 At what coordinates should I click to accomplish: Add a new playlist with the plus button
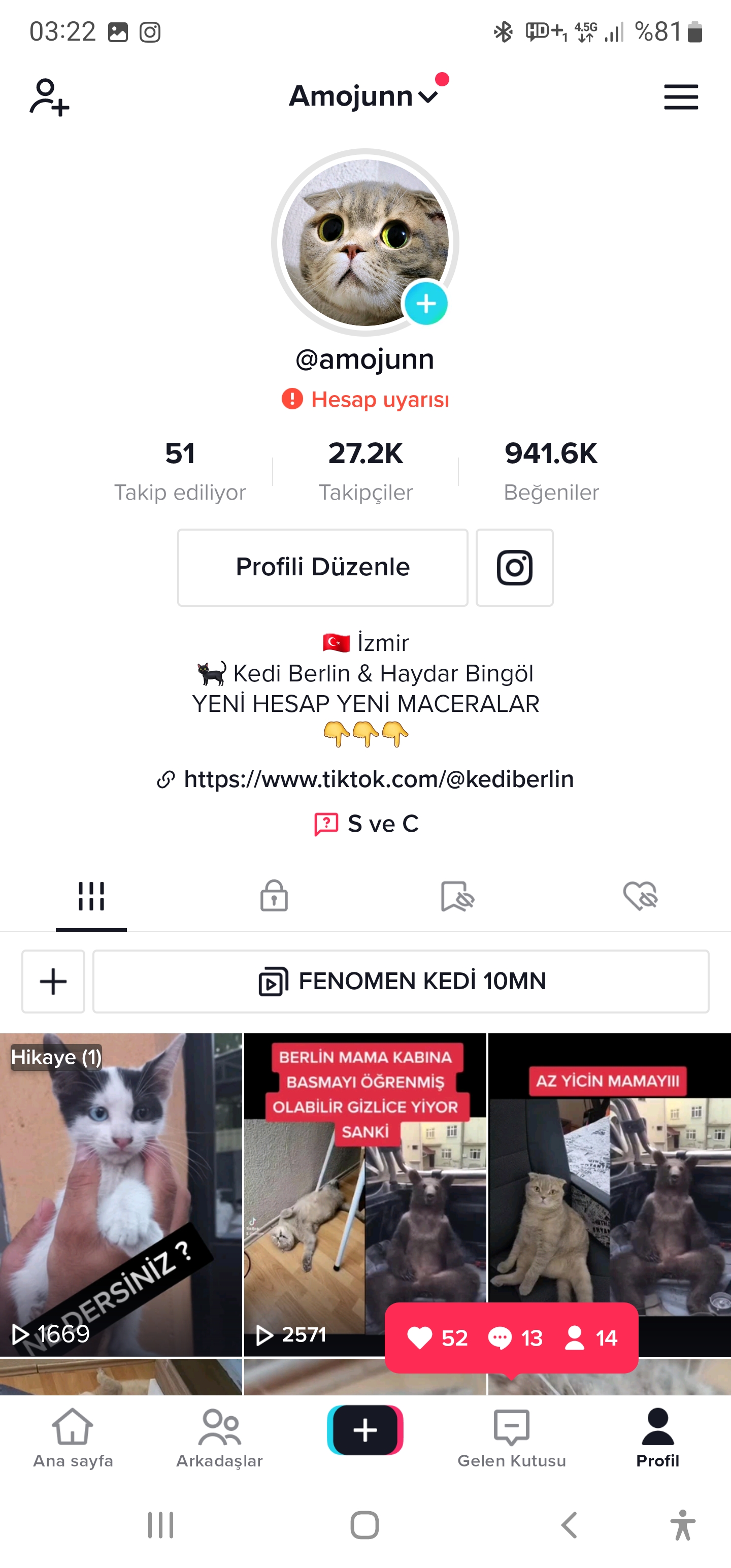coord(53,981)
